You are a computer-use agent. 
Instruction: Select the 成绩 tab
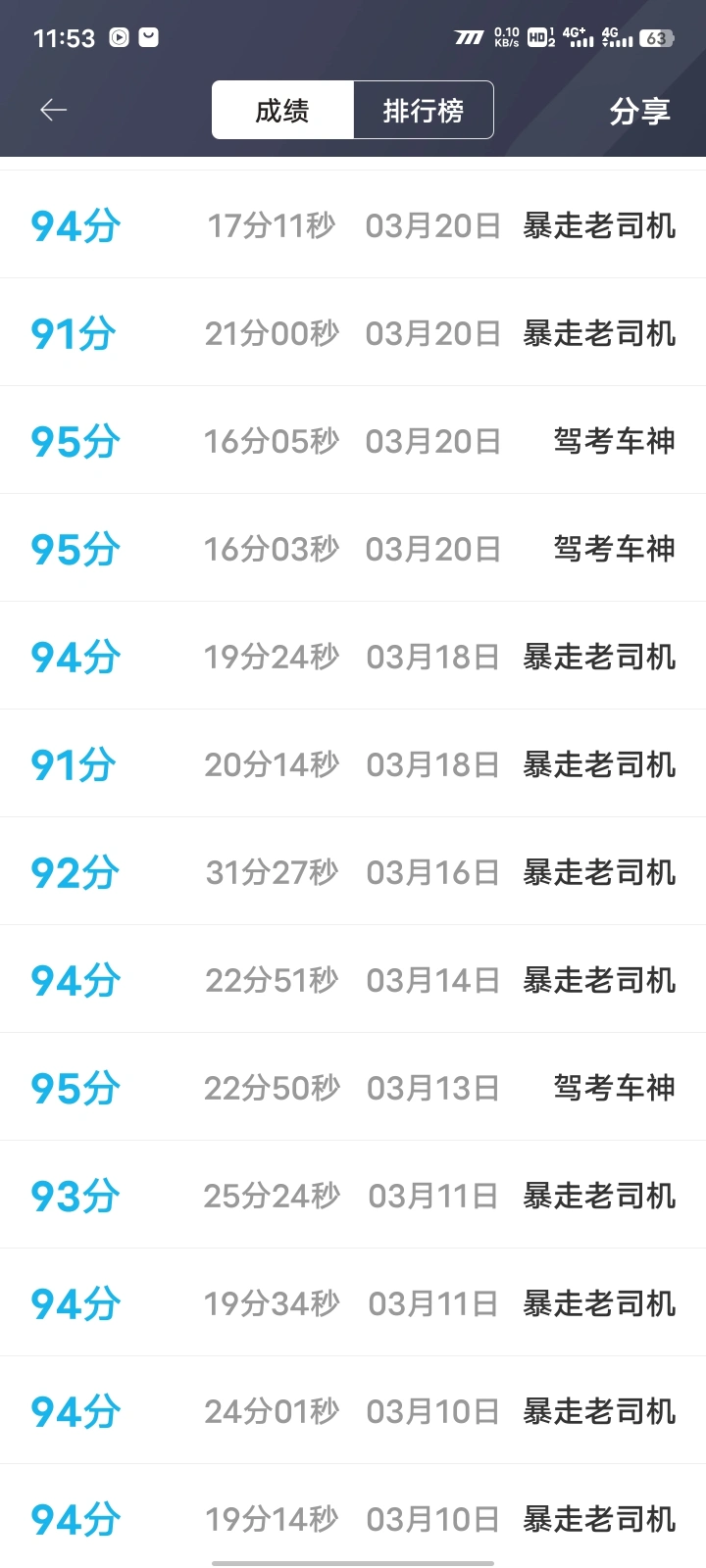[282, 110]
